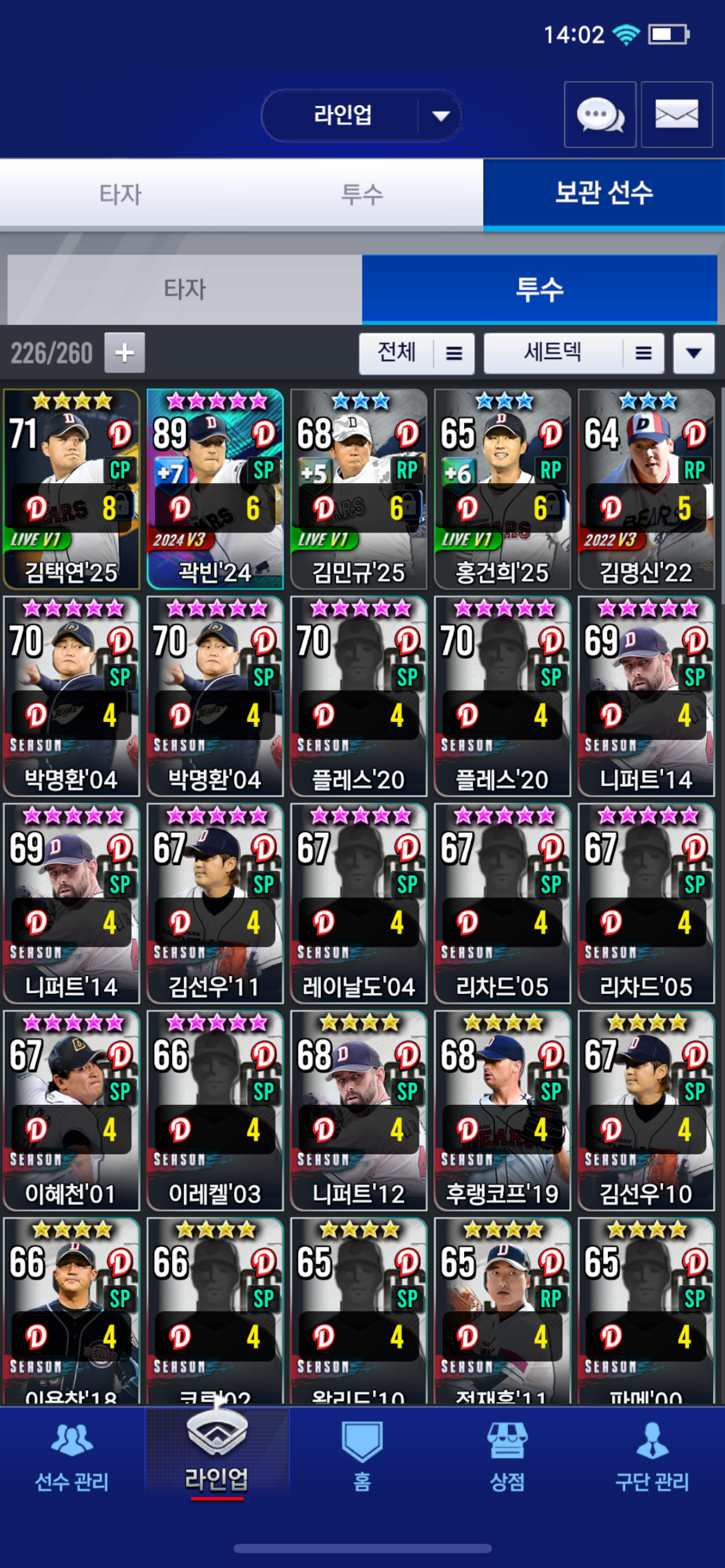The width and height of the screenshot is (725, 1568).
Task: Switch to the top 타자 tab
Action: 120,194
